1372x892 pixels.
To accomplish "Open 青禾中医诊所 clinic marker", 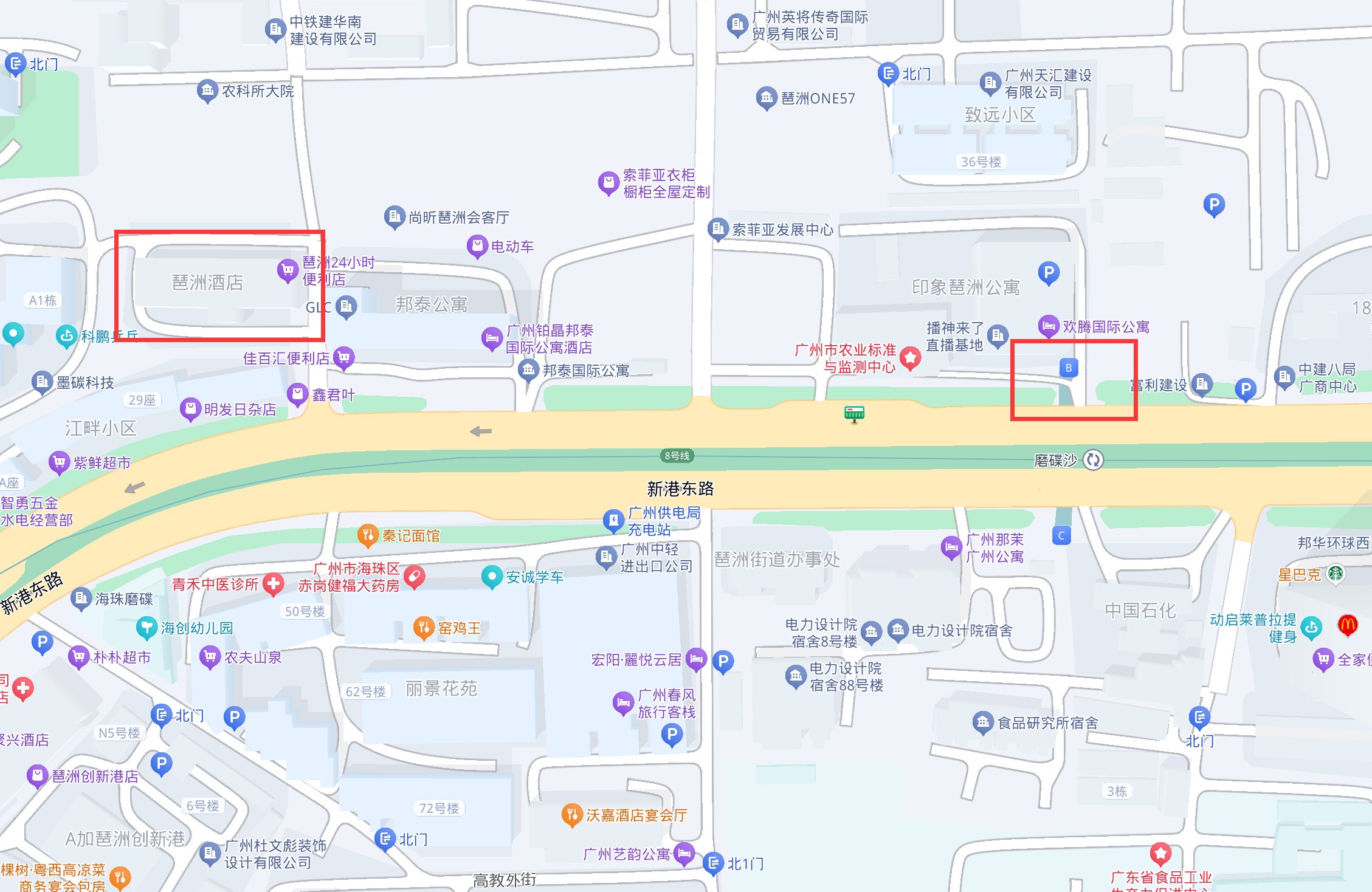I will coord(273,584).
